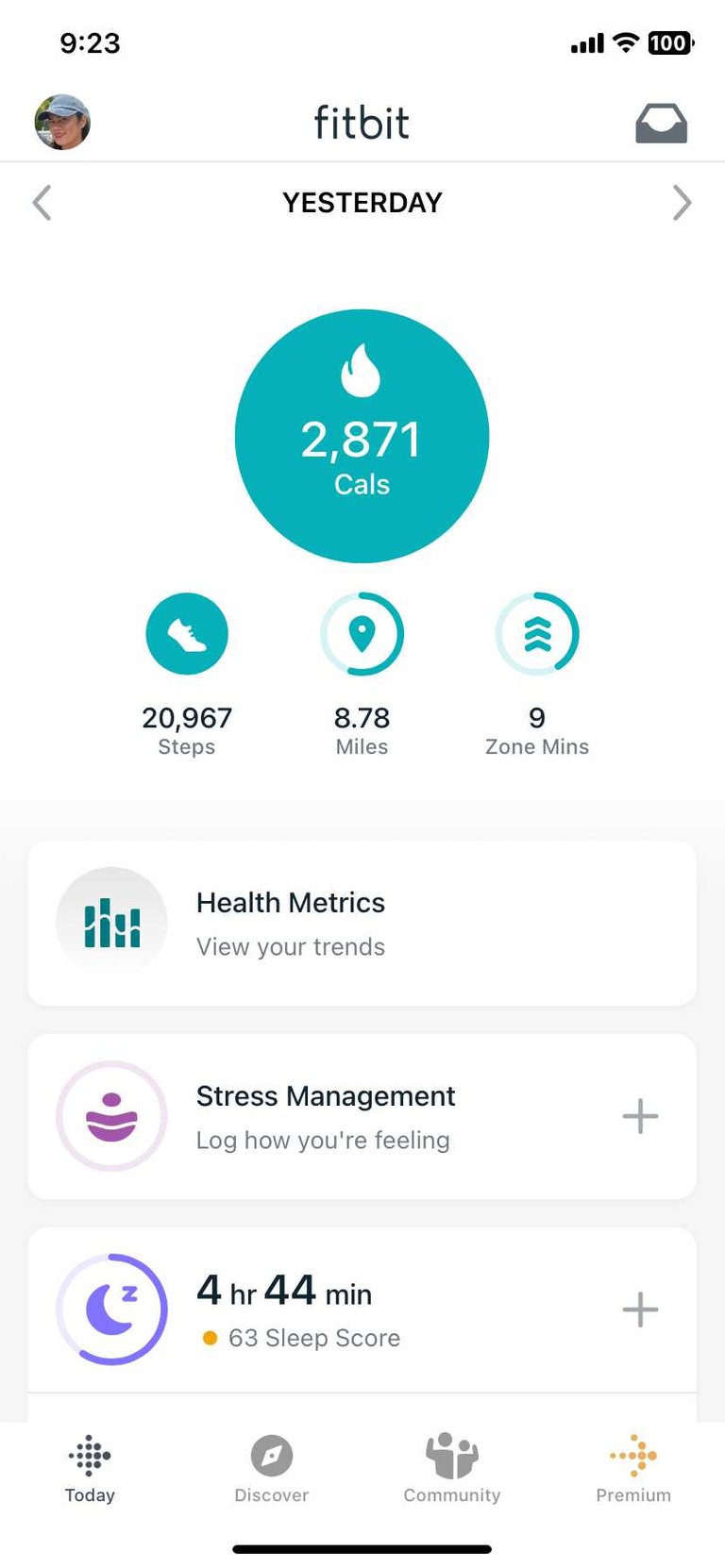Go to the previous day

pos(42,203)
